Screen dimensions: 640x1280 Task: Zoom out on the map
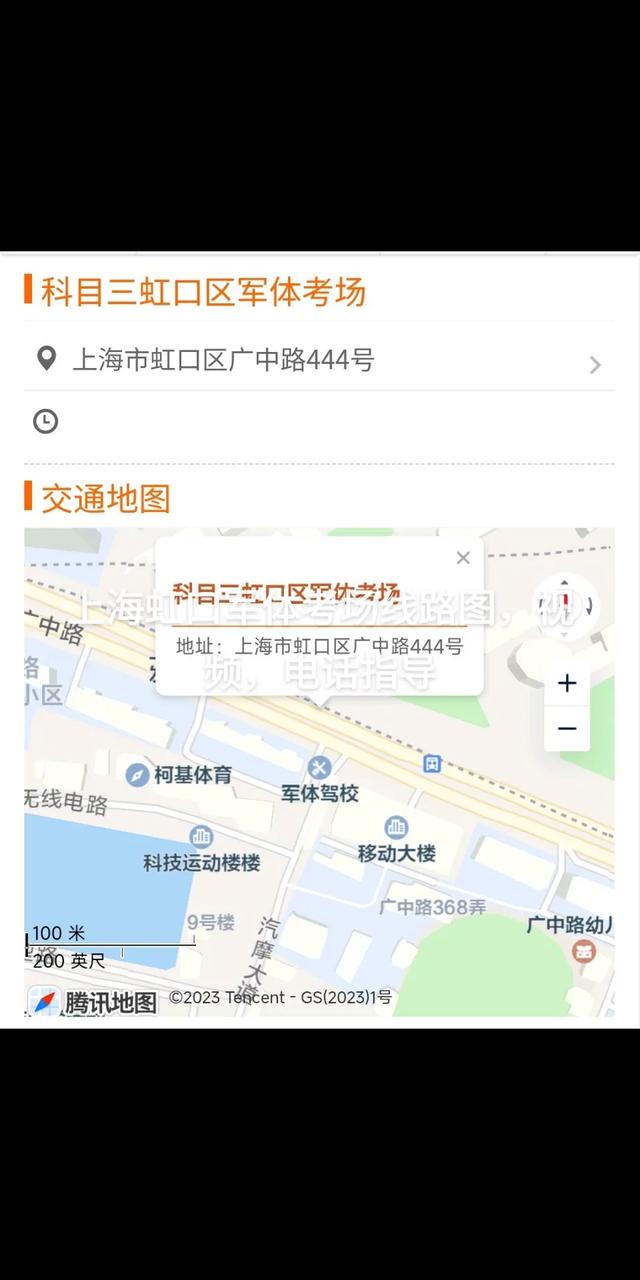point(567,728)
